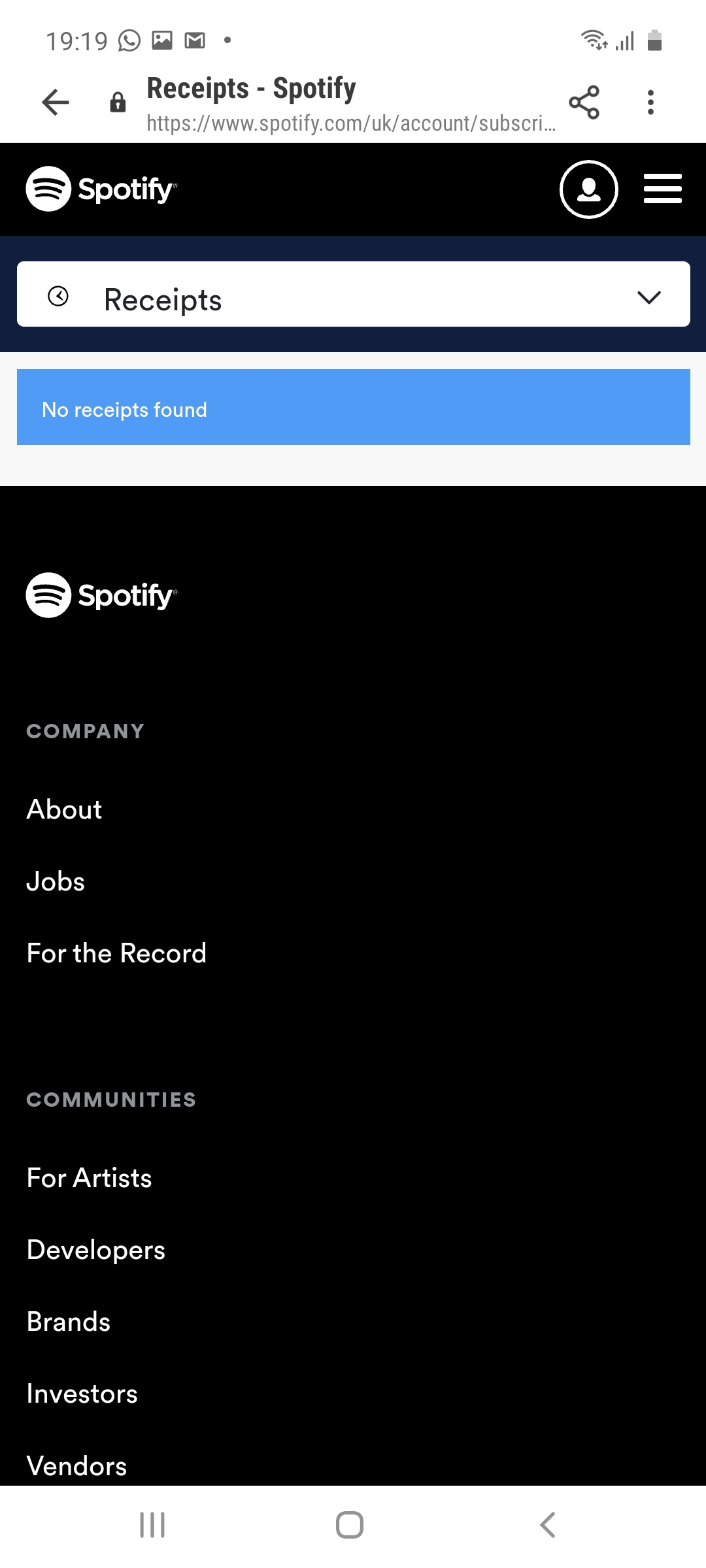Open the account profile icon
This screenshot has height=1568, width=706.
click(x=588, y=189)
